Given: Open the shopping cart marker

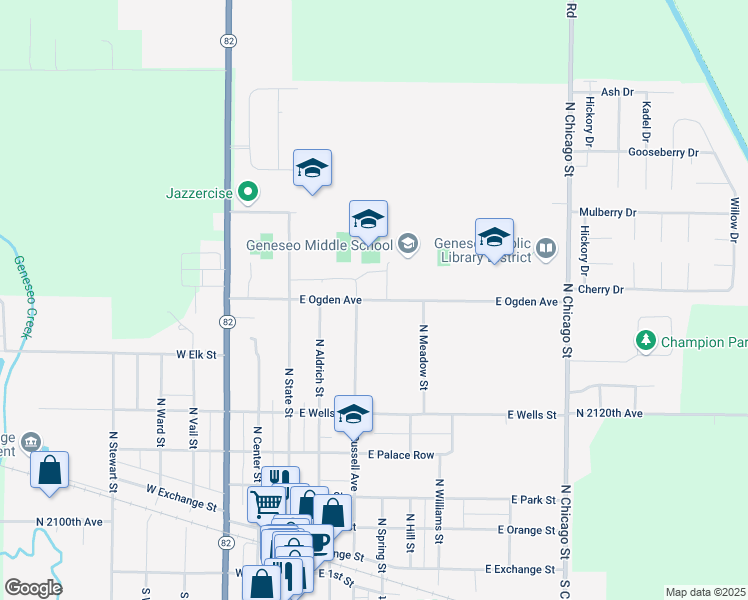Looking at the screenshot, I should click(265, 504).
